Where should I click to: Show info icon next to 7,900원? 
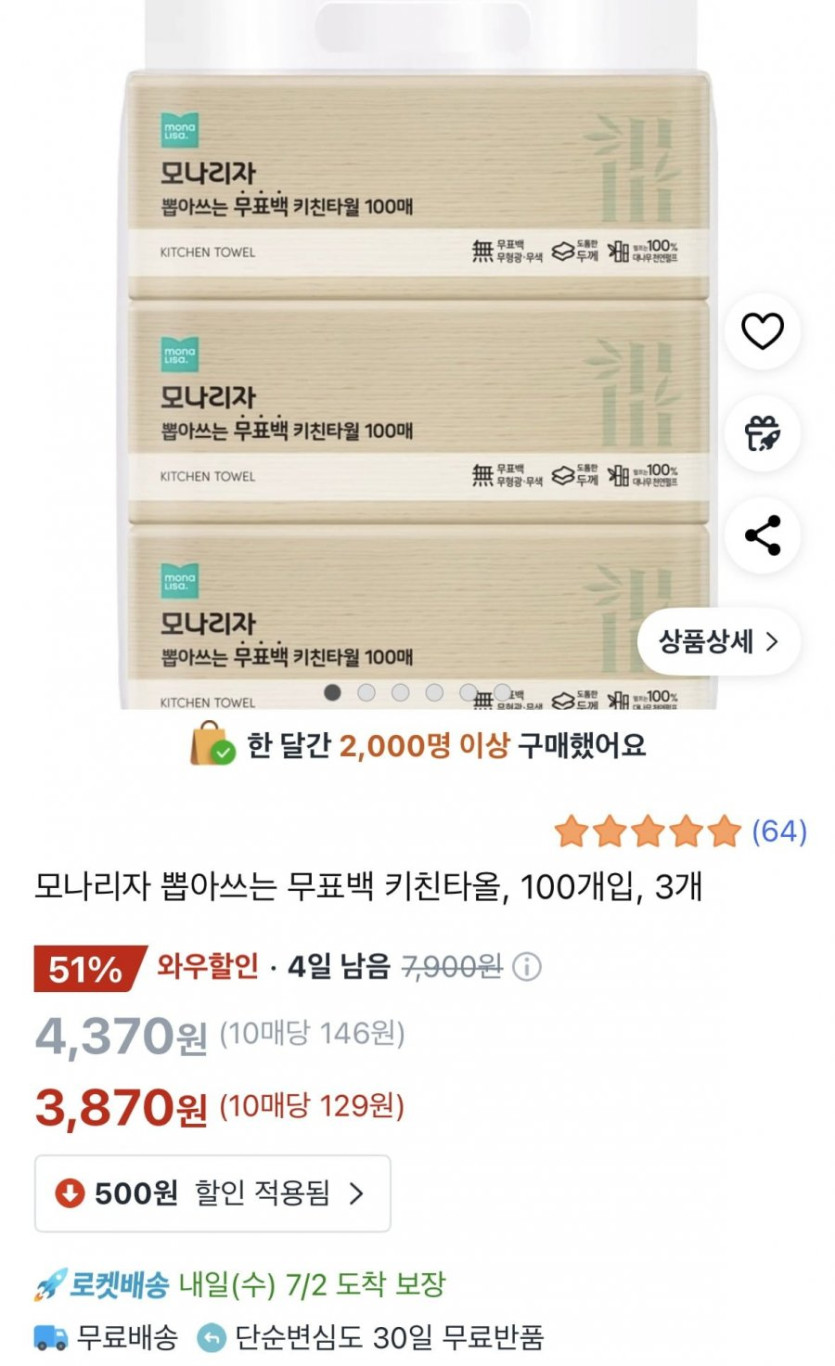(527, 967)
